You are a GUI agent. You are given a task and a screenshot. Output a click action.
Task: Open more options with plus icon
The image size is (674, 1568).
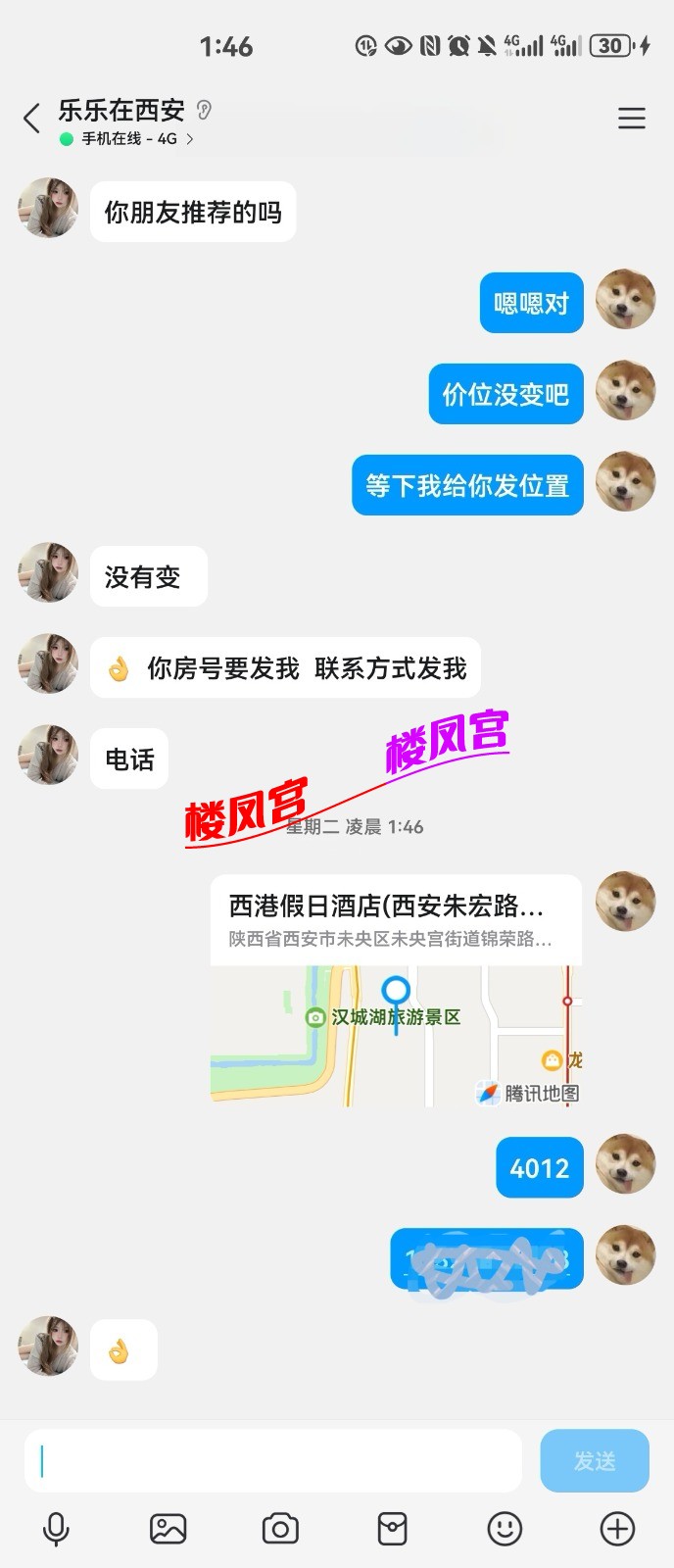pos(617,1529)
